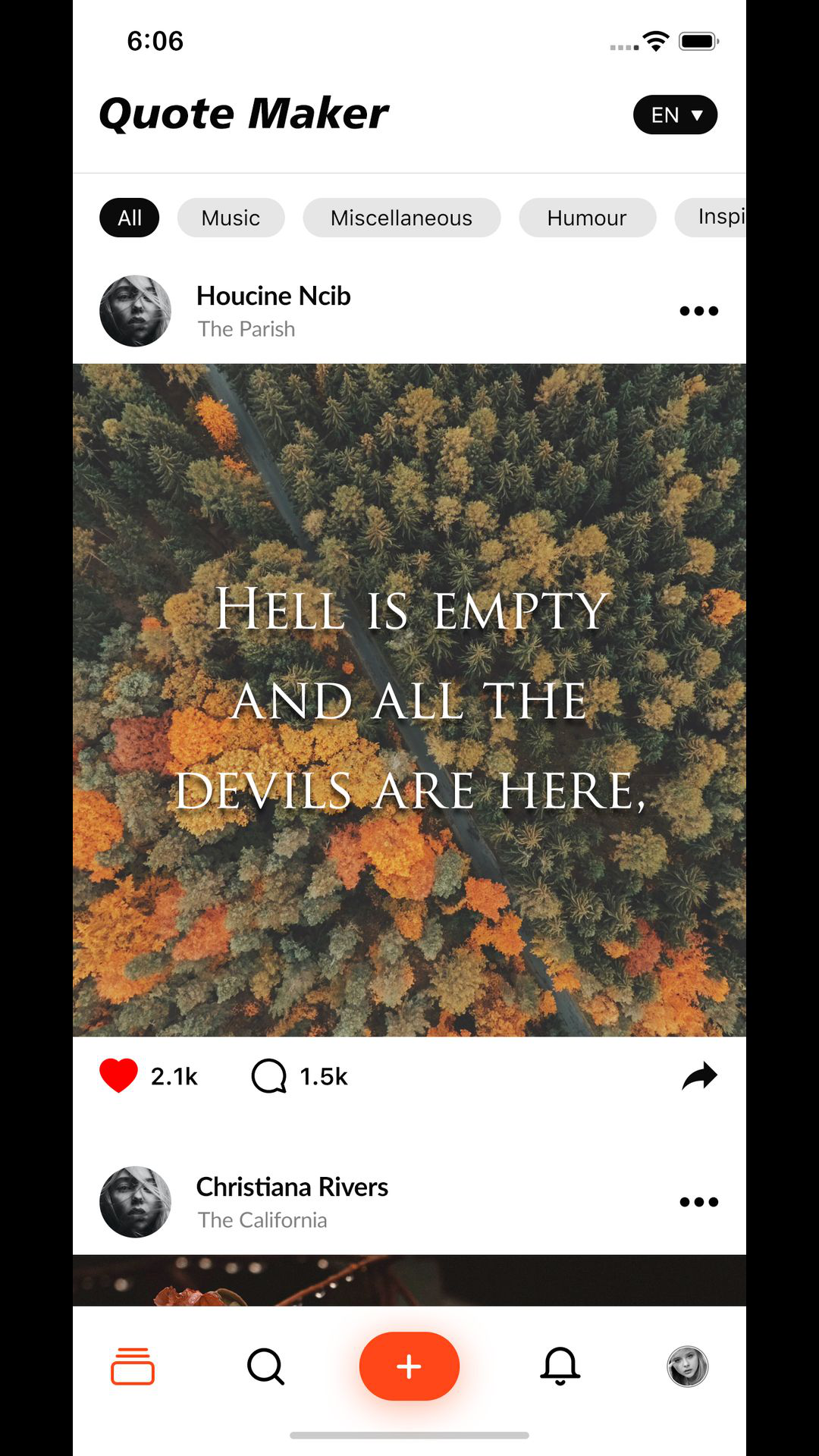Open the Hell is empty quote image
819x1456 pixels.
[409, 699]
